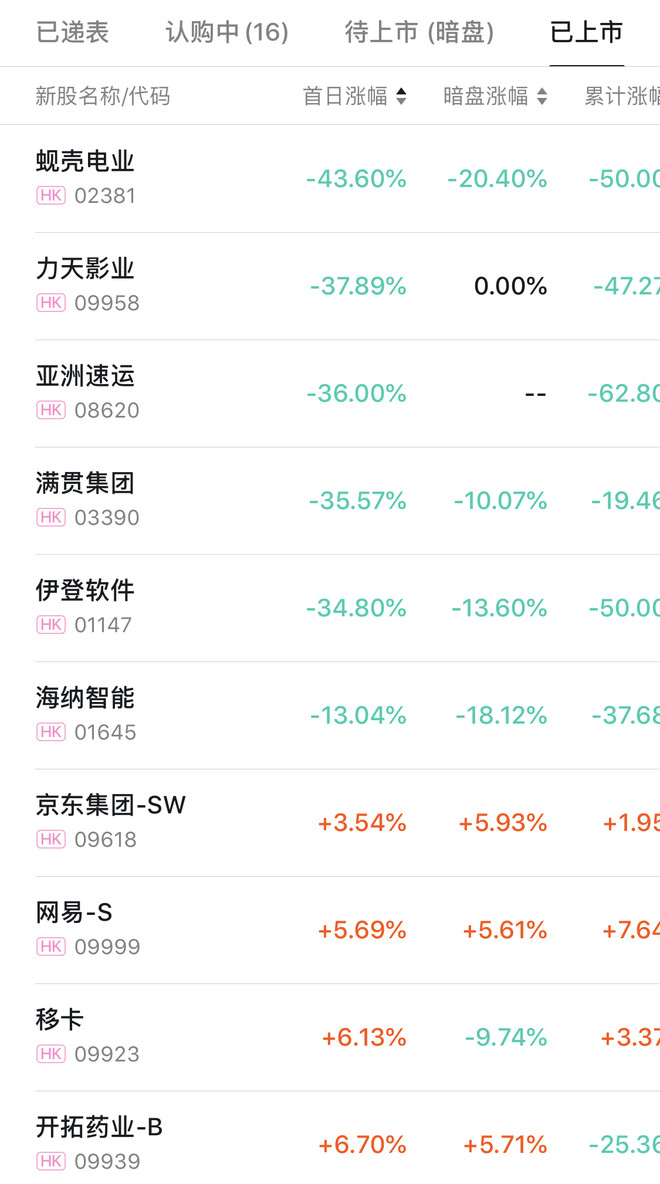The width and height of the screenshot is (660, 1184).
Task: Open the 待上市 (暗盘) tab
Action: tap(419, 32)
